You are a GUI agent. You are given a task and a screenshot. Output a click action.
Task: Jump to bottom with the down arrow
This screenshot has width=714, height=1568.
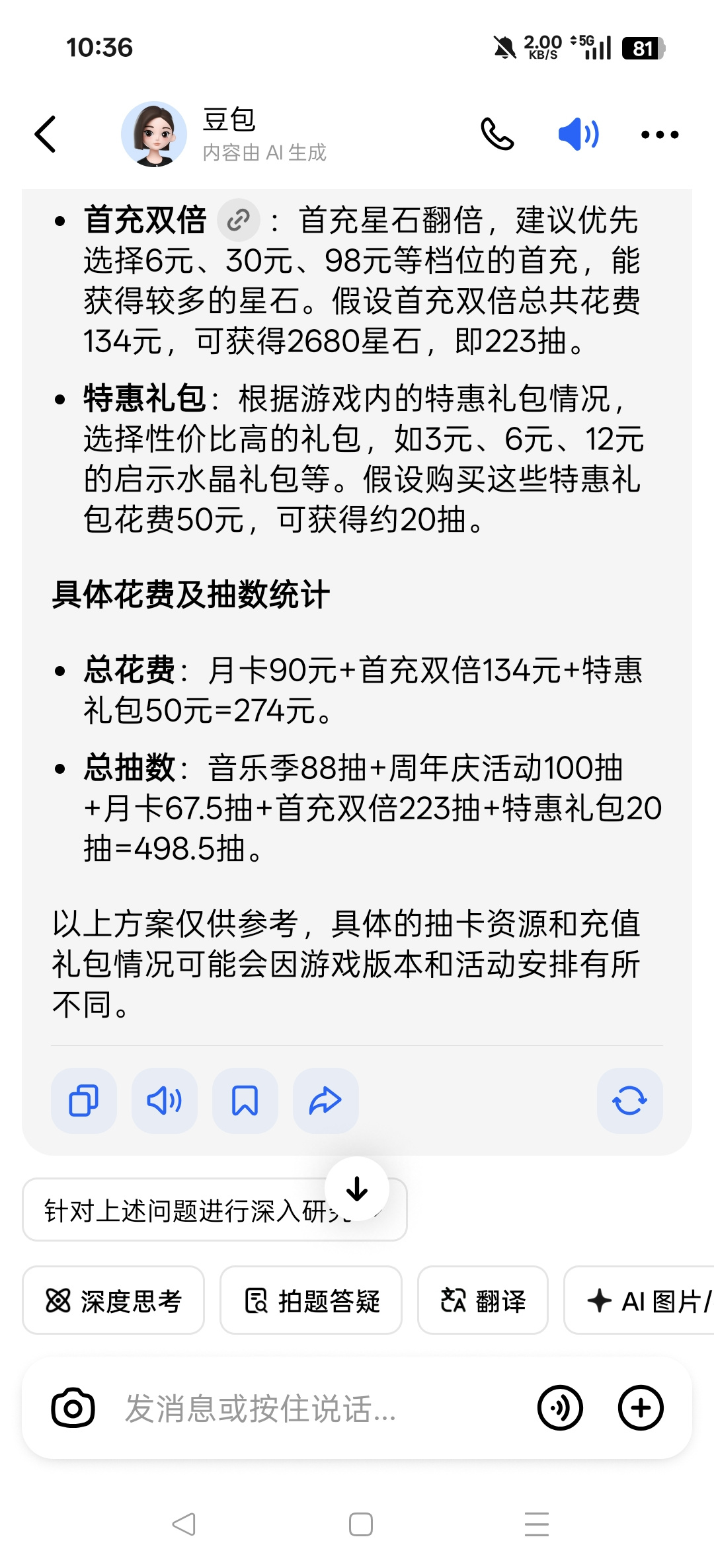coord(357,1189)
